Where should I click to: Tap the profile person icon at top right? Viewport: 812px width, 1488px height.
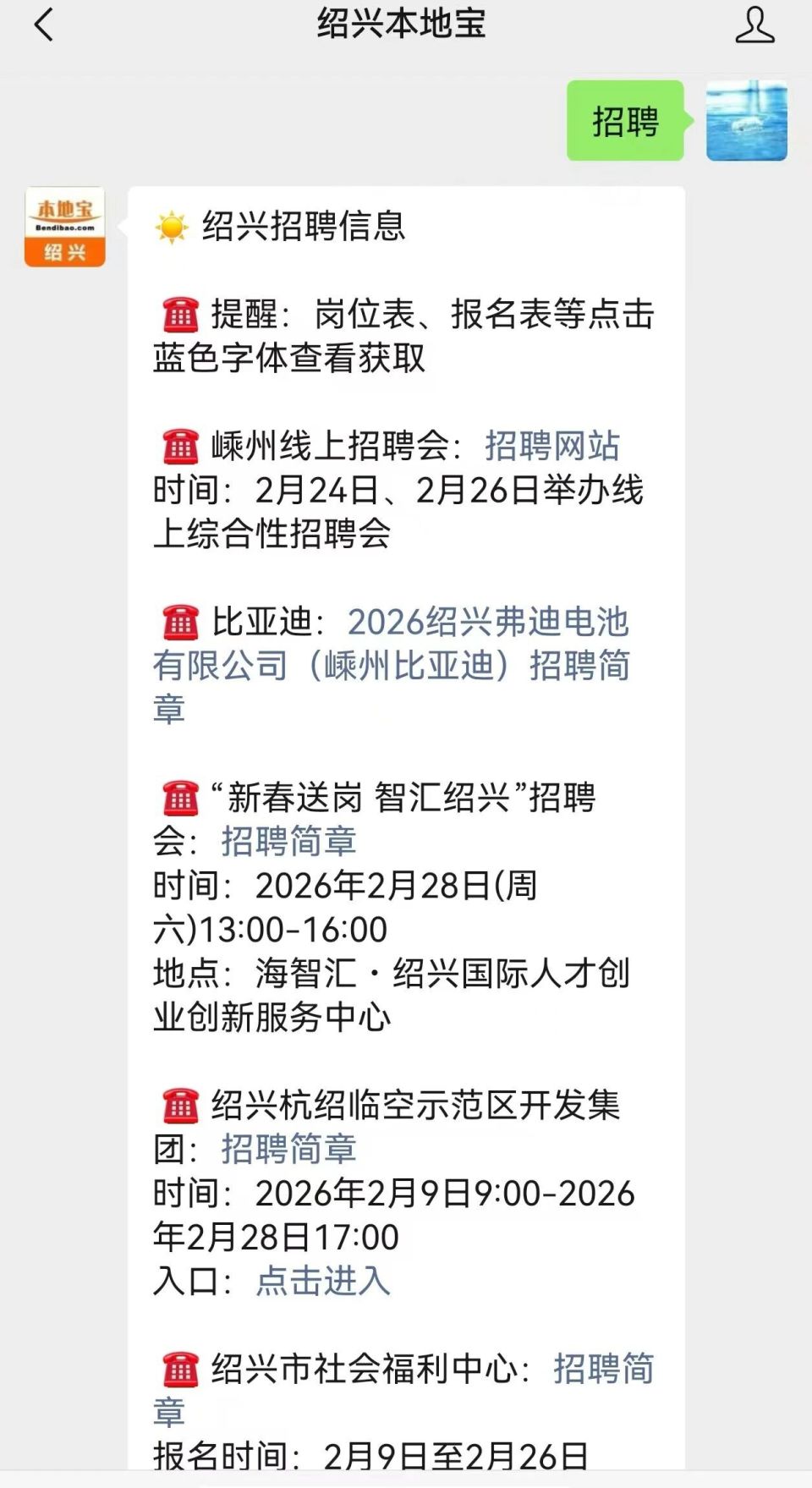755,25
